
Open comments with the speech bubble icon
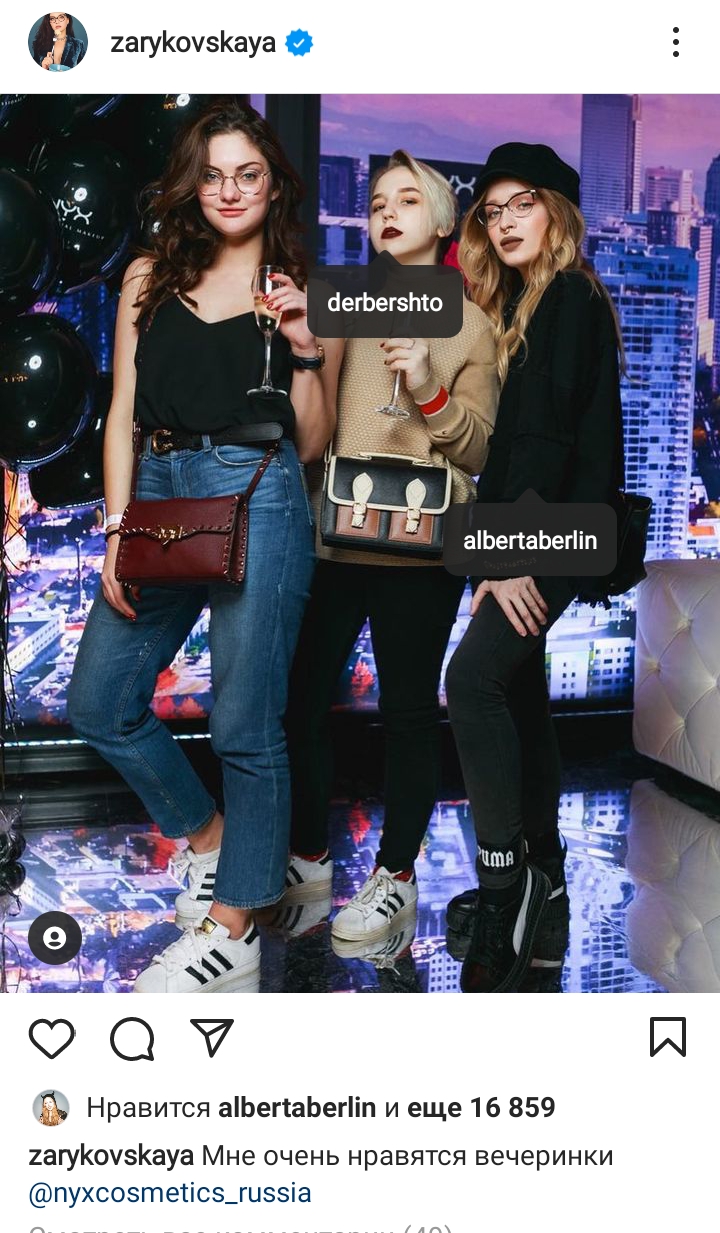[x=132, y=1038]
